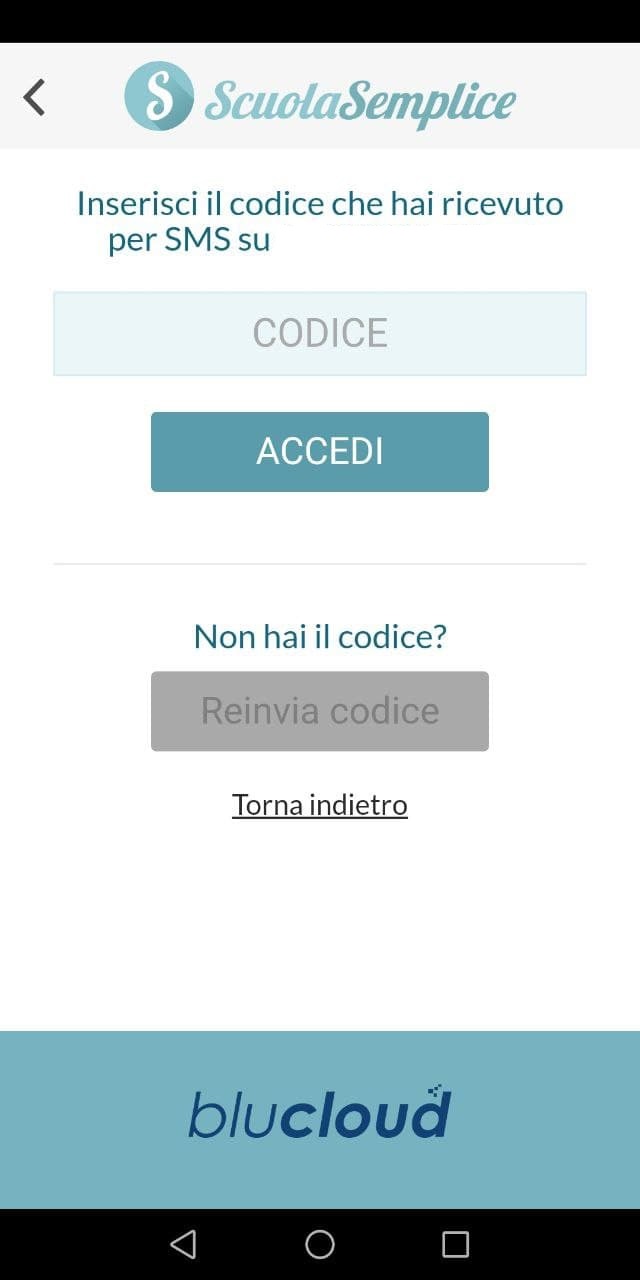This screenshot has height=1280, width=640.
Task: Open the system recent apps view
Action: click(455, 1244)
